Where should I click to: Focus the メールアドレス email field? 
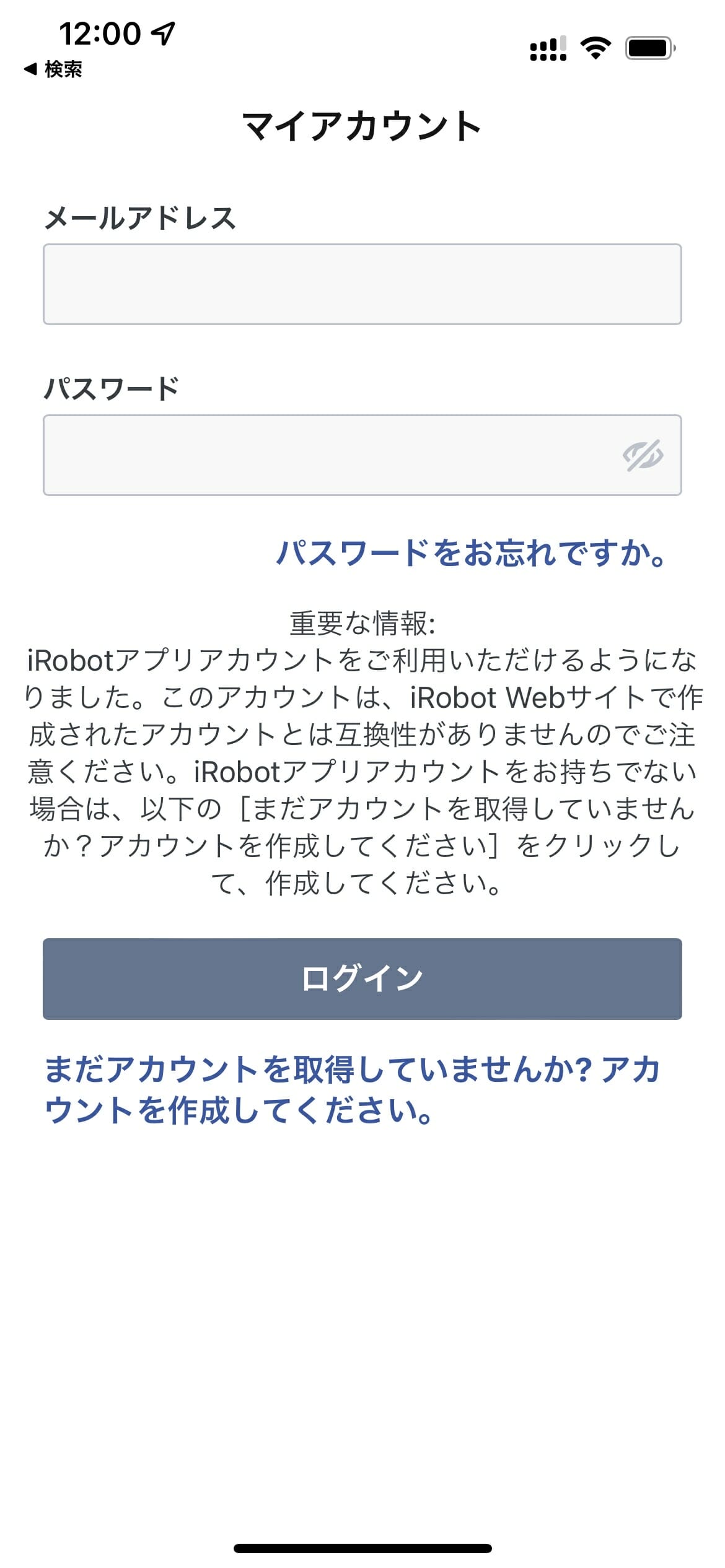coord(362,284)
